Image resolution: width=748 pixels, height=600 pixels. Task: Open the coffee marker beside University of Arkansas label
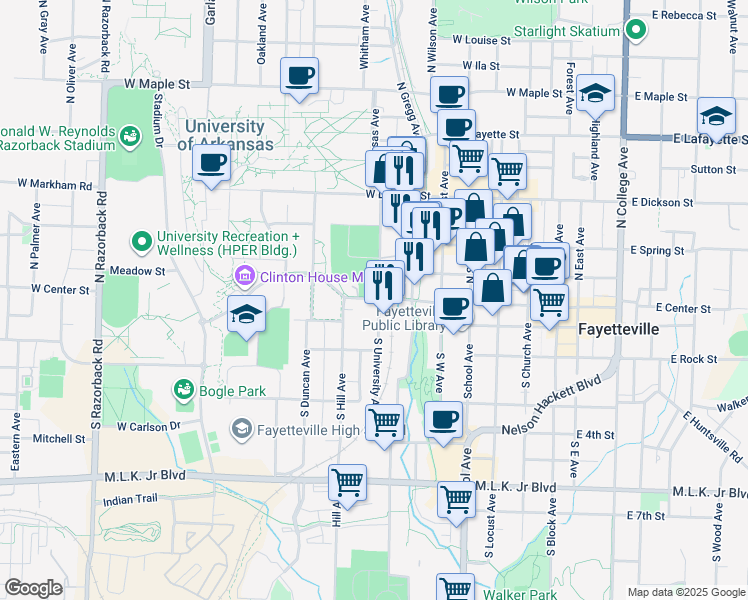coord(211,163)
